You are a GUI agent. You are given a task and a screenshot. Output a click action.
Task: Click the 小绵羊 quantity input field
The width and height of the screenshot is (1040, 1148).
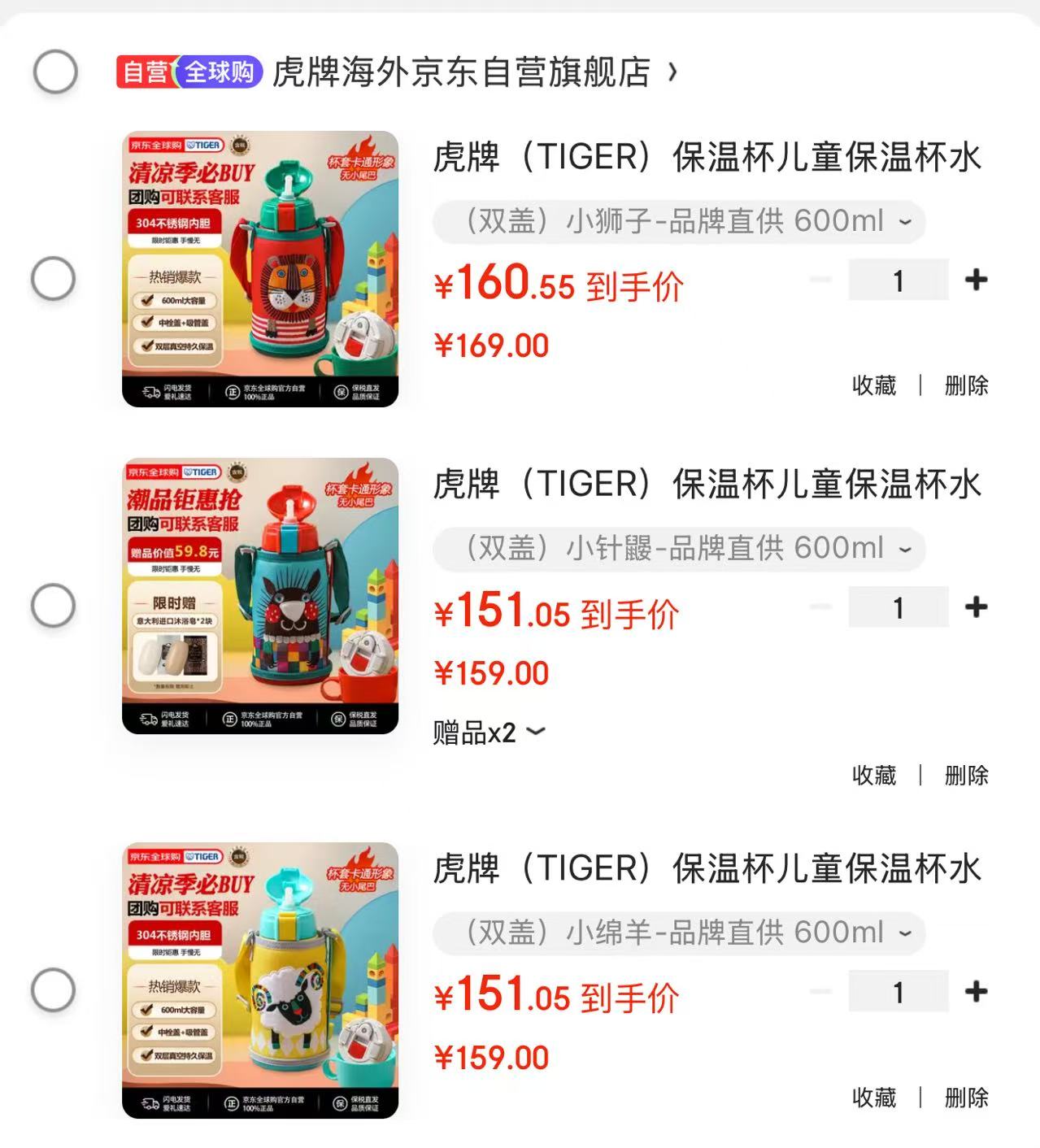[898, 992]
